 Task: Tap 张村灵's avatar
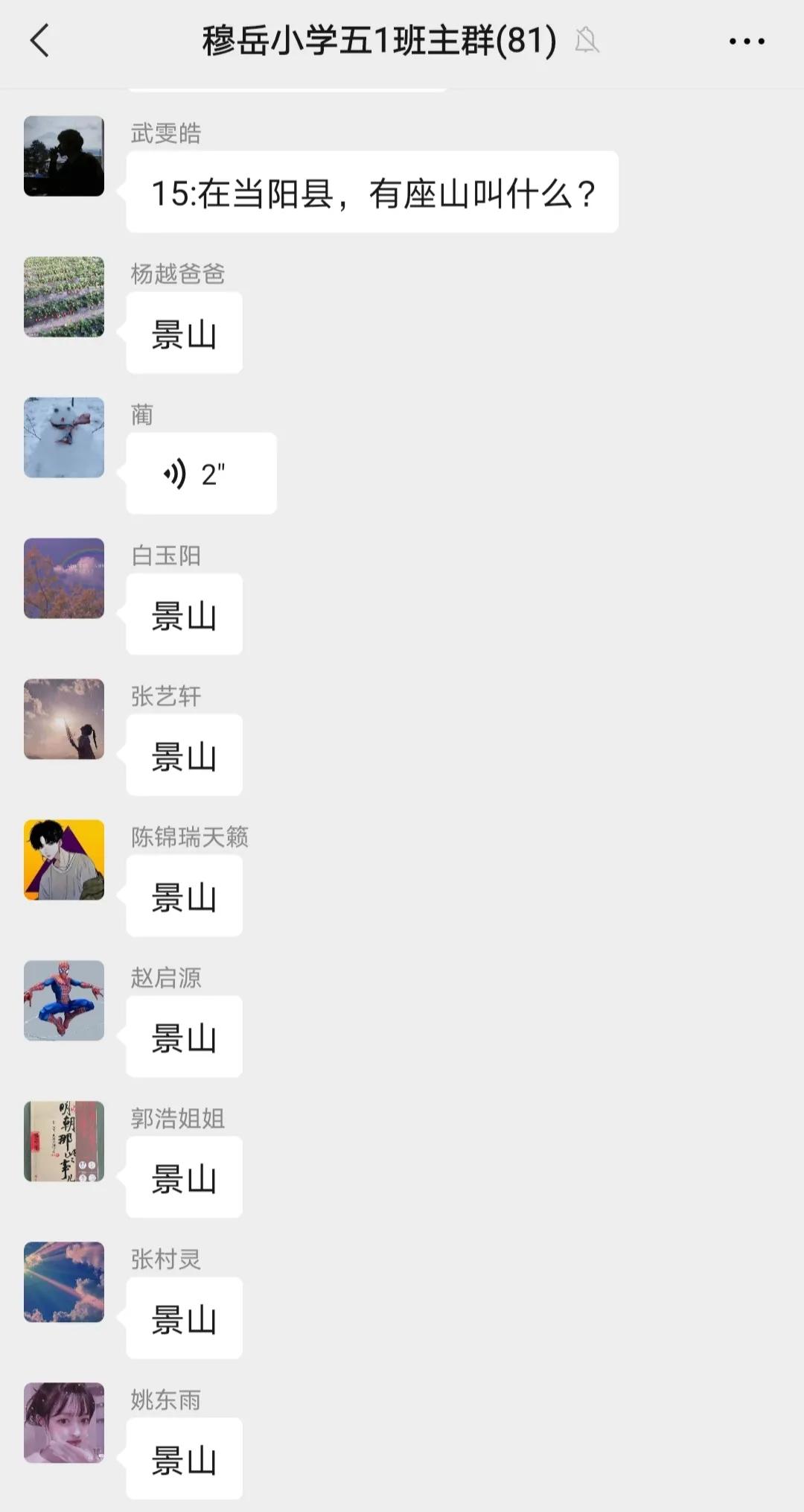pyautogui.click(x=64, y=1283)
